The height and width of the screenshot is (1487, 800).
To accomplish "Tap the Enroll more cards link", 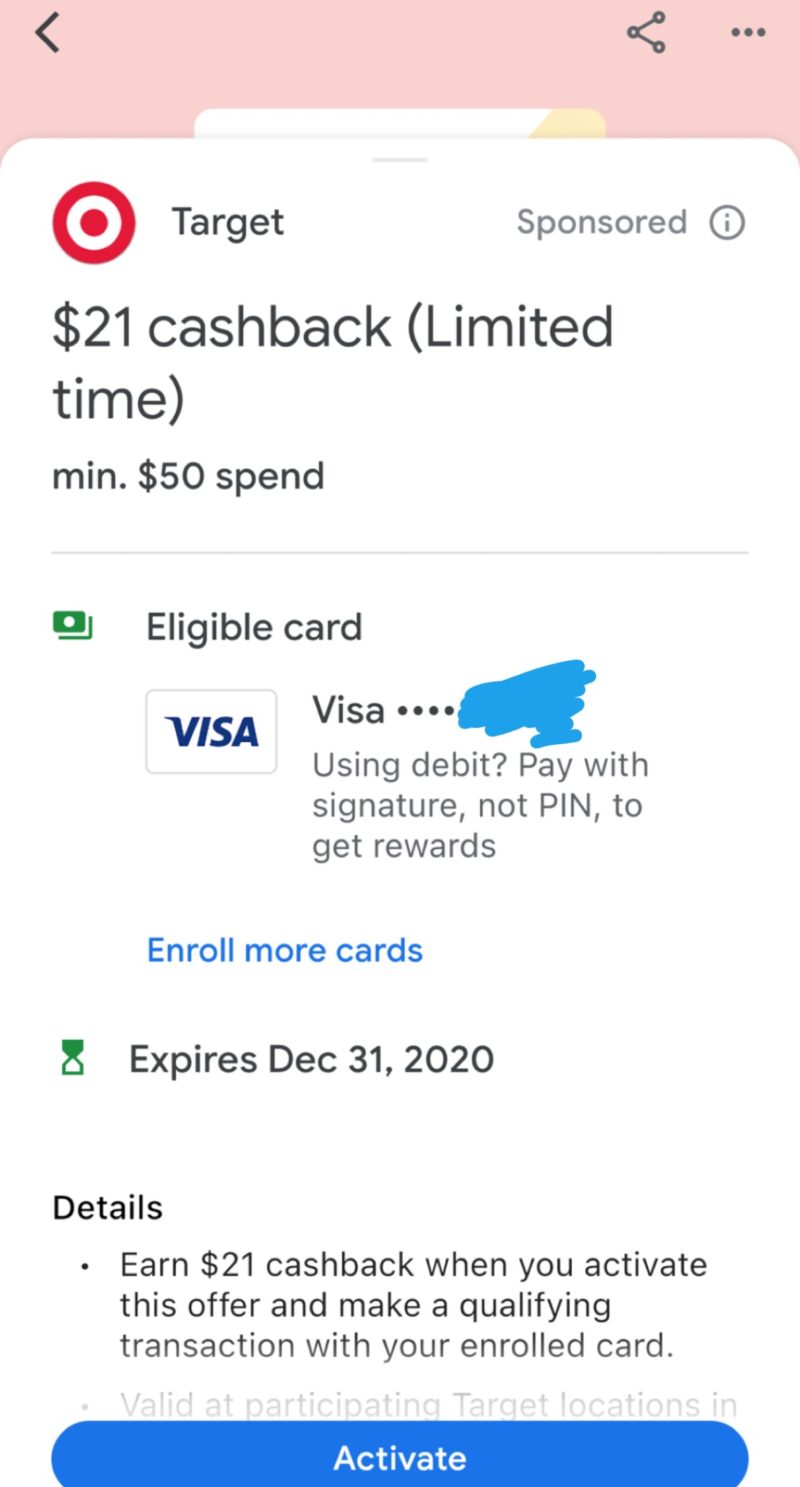I will (x=285, y=950).
